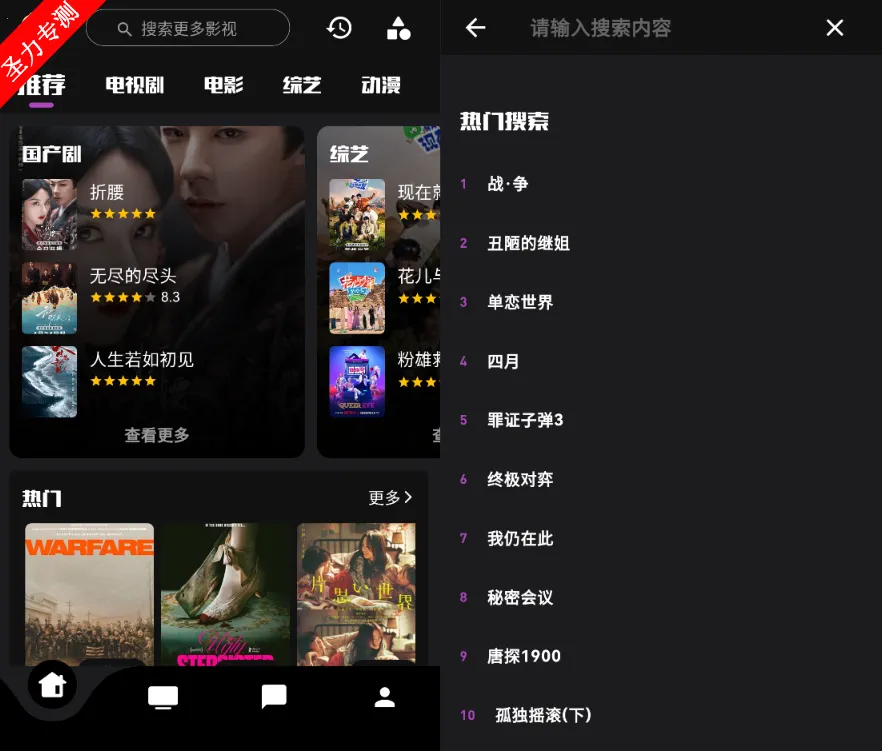
Task: Go to the home tab in bottom bar
Action: pyautogui.click(x=52, y=685)
